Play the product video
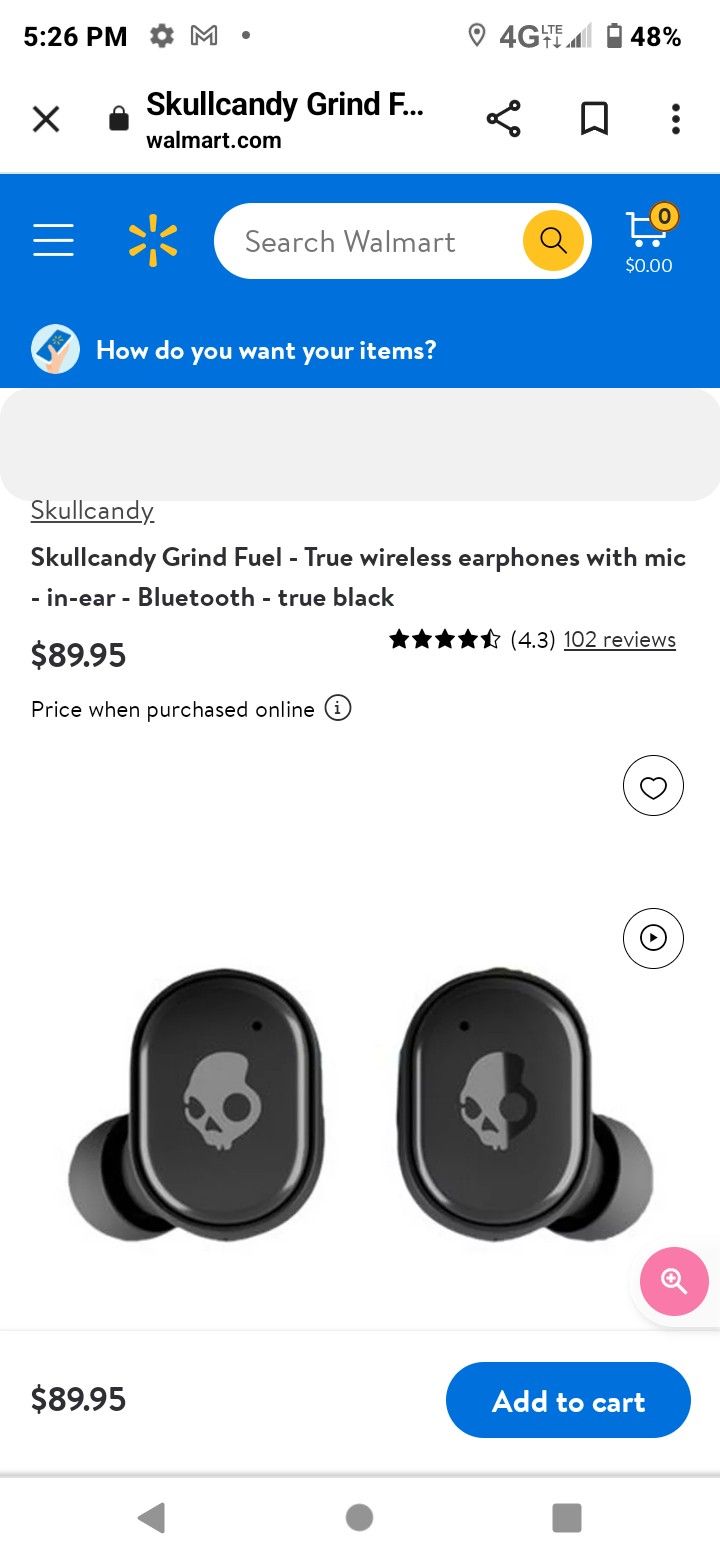Viewport: 720px width, 1560px height. pyautogui.click(x=653, y=938)
